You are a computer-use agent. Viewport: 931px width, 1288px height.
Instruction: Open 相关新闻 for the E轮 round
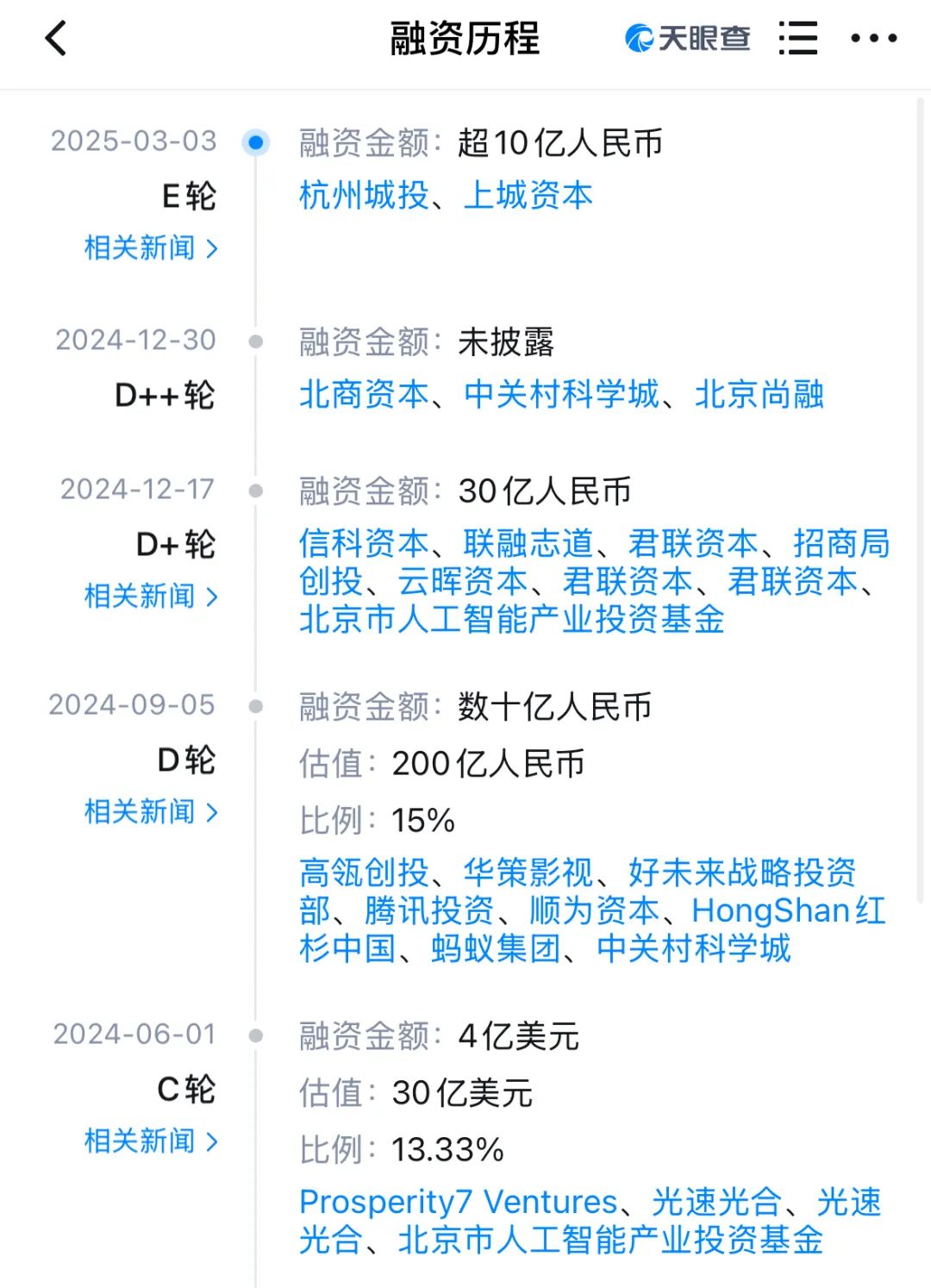(151, 248)
